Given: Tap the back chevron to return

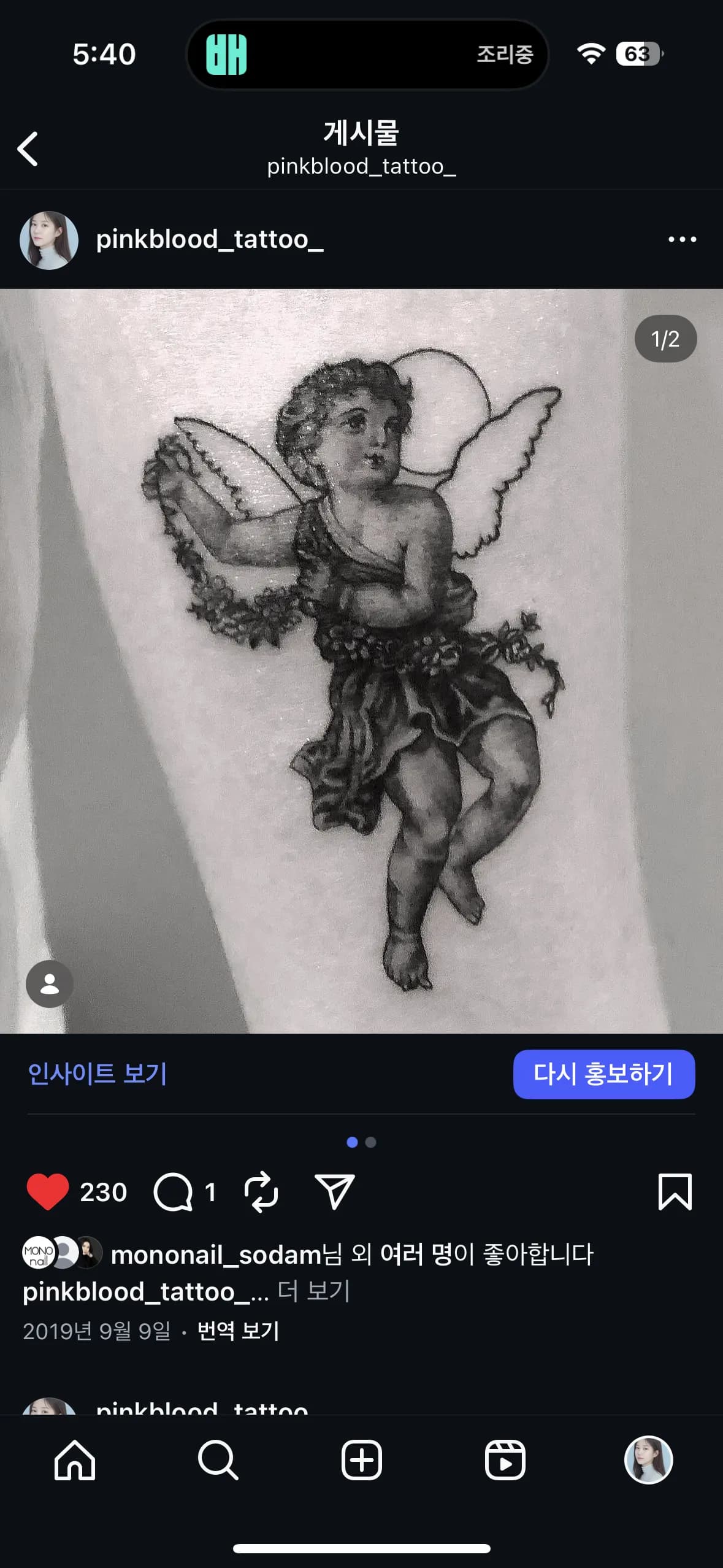Looking at the screenshot, I should pos(28,149).
